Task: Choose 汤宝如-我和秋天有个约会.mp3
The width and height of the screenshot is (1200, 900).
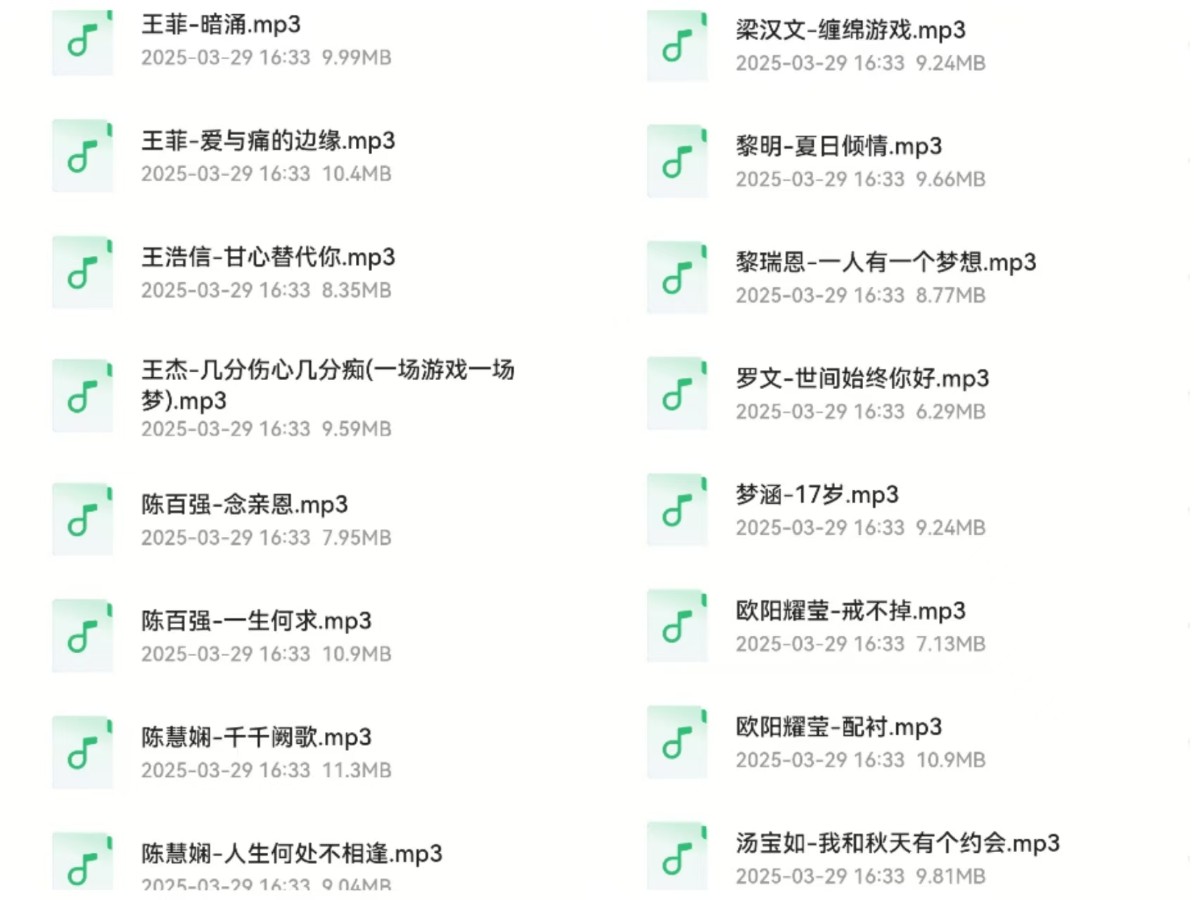Action: [x=897, y=843]
